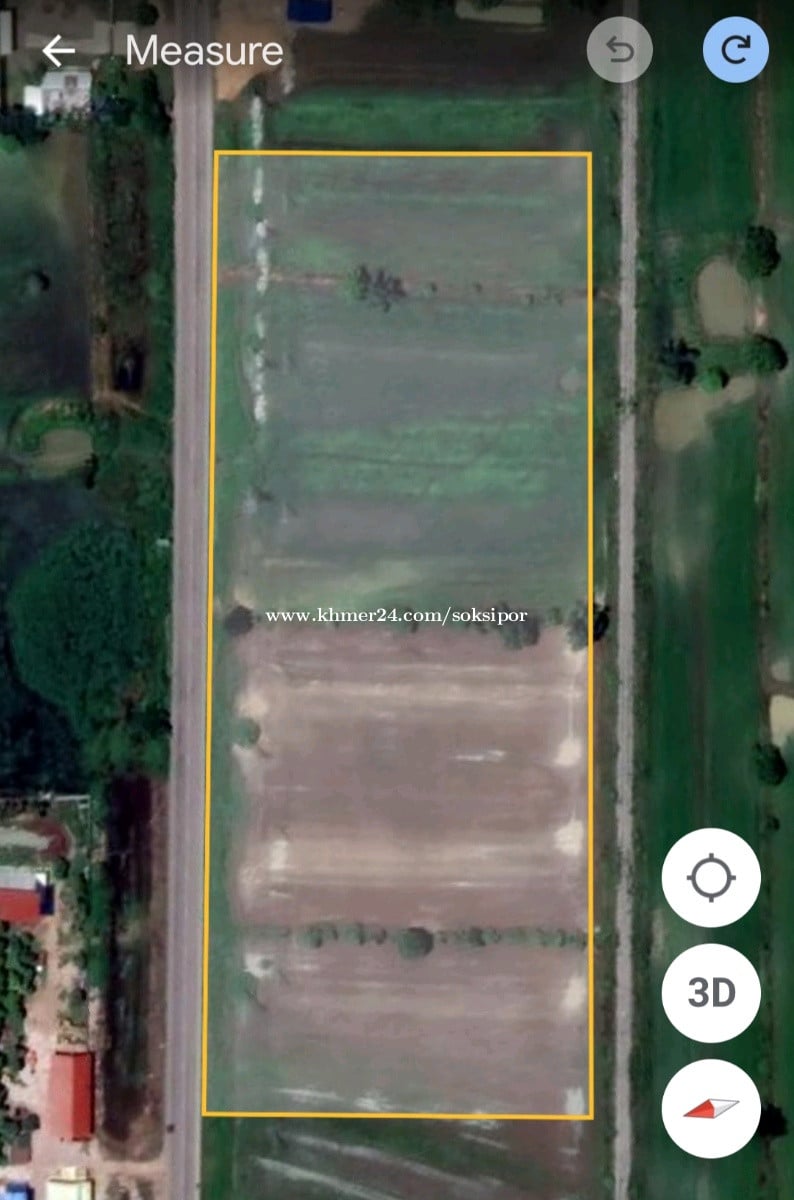
Task: Redo the removed measurement point
Action: point(736,50)
